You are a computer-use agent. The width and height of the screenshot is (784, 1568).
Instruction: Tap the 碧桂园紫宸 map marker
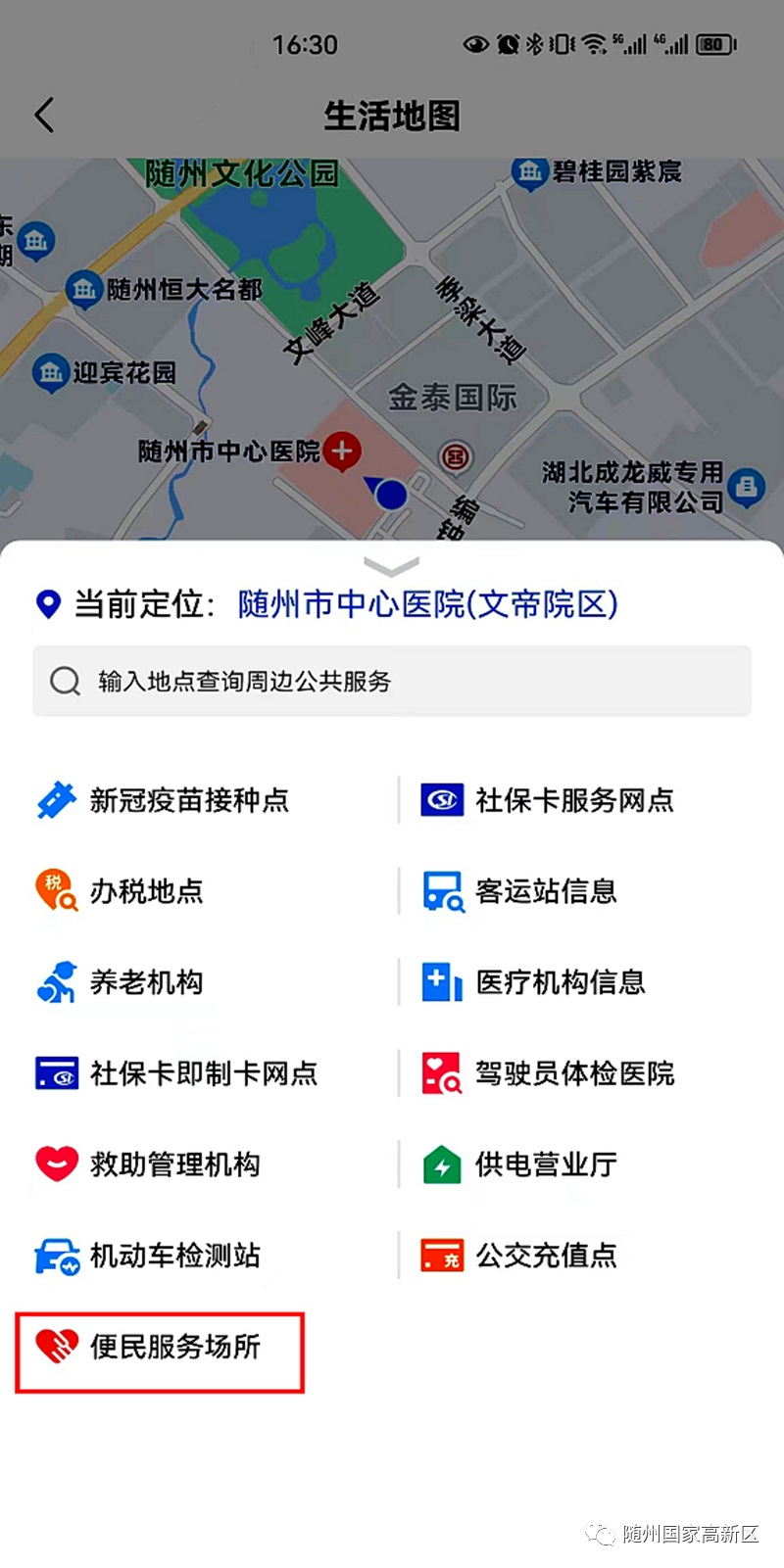[530, 174]
